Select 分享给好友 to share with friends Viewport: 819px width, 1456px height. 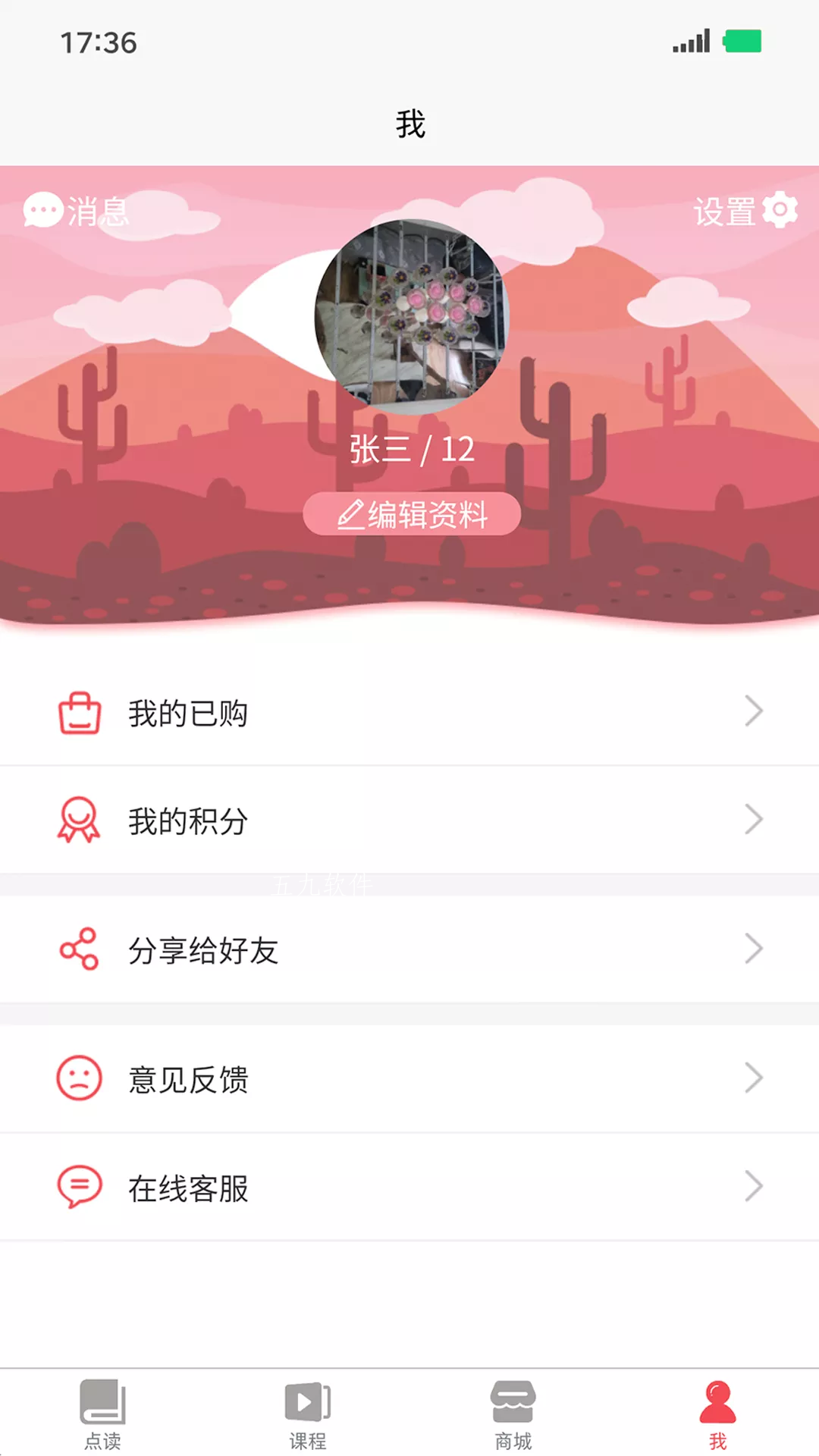pyautogui.click(x=409, y=949)
